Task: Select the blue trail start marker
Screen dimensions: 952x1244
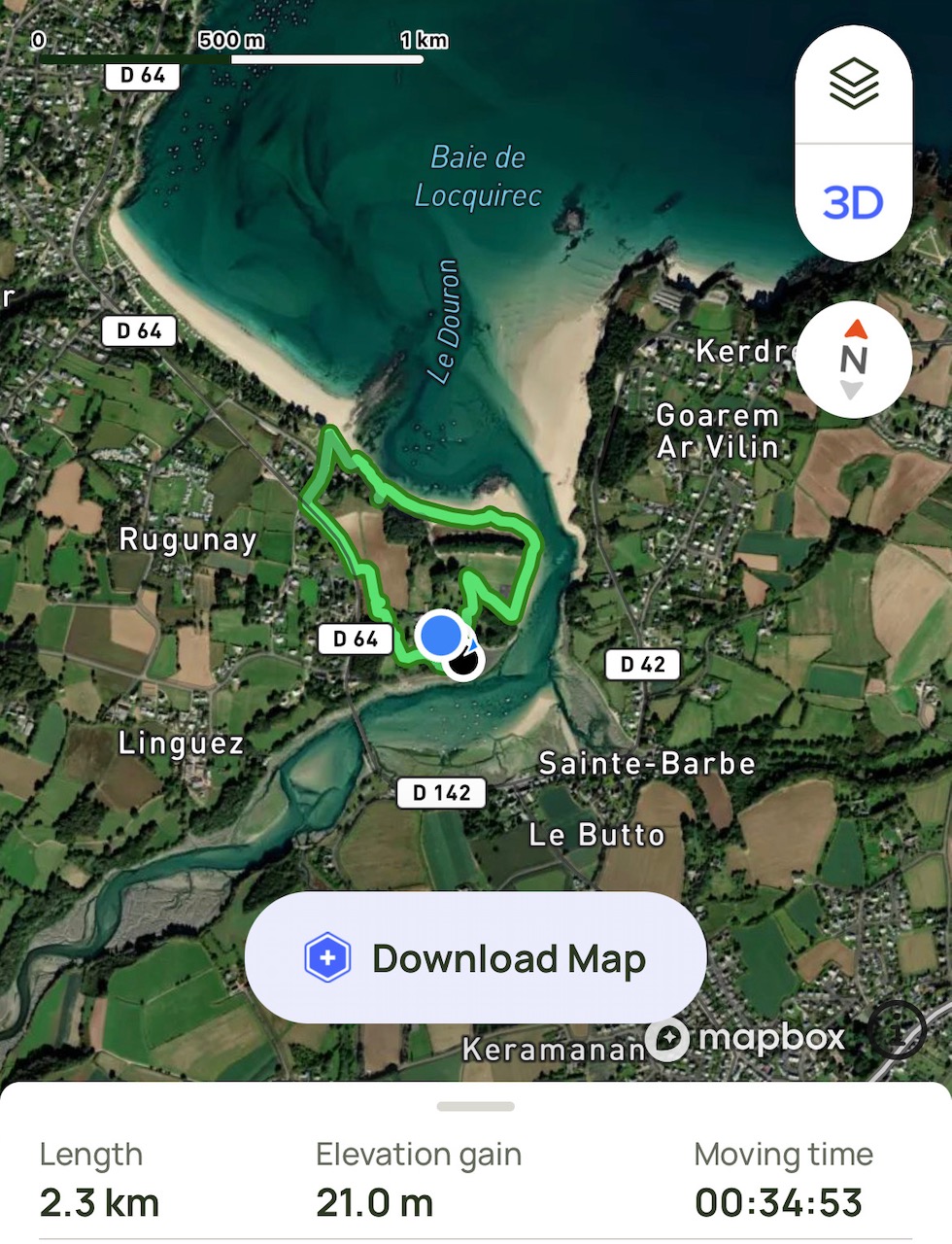Action: [440, 634]
